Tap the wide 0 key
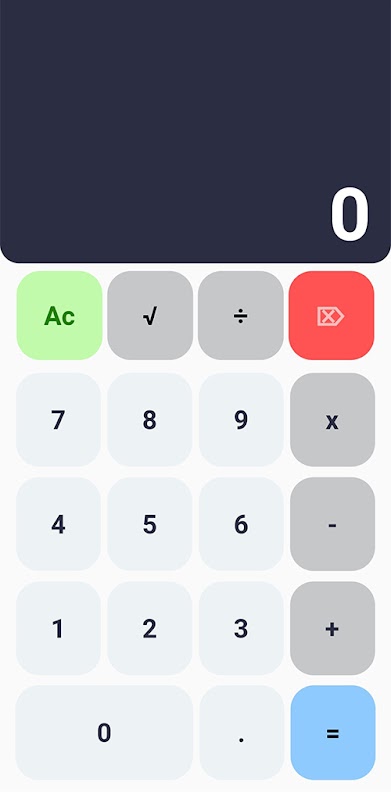The width and height of the screenshot is (391, 800). (104, 733)
